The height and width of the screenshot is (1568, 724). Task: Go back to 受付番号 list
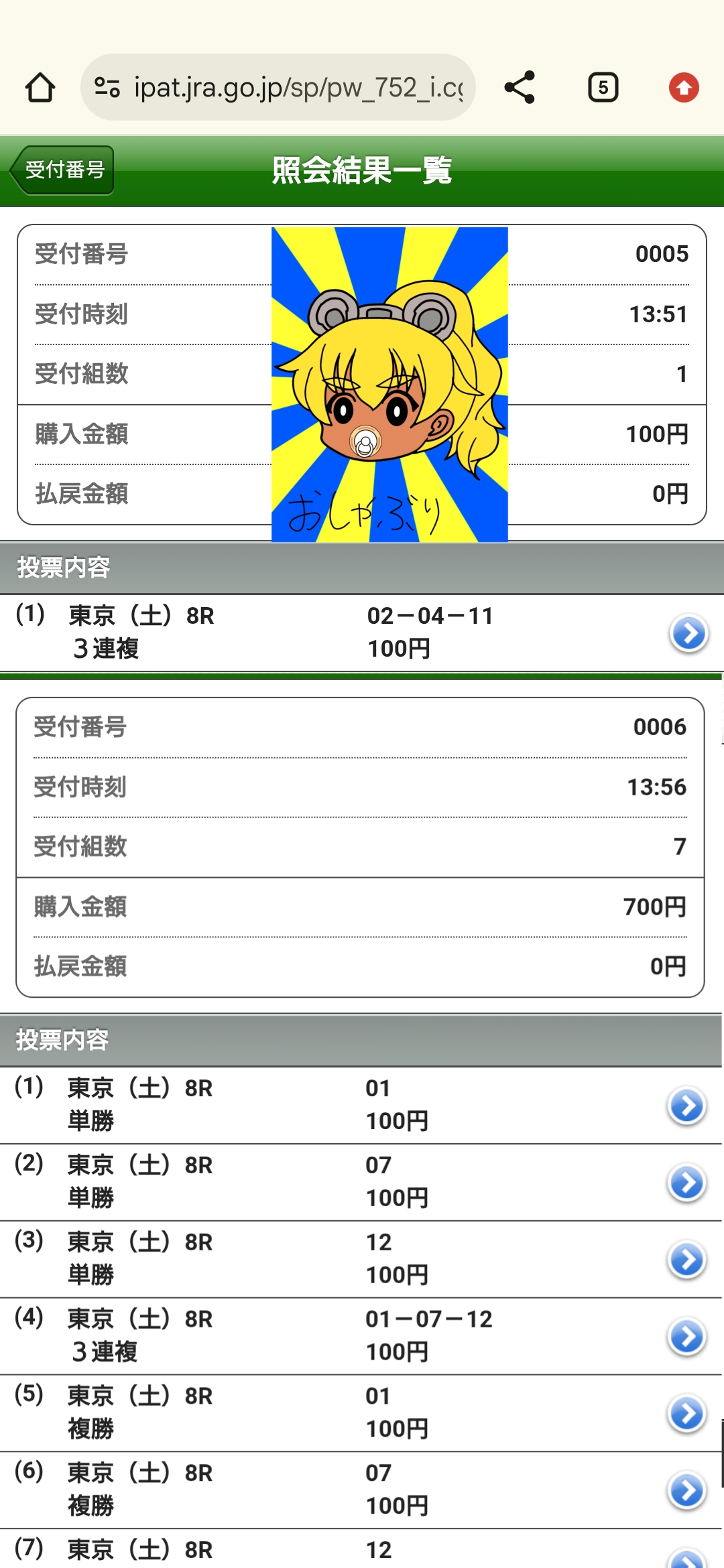[62, 170]
